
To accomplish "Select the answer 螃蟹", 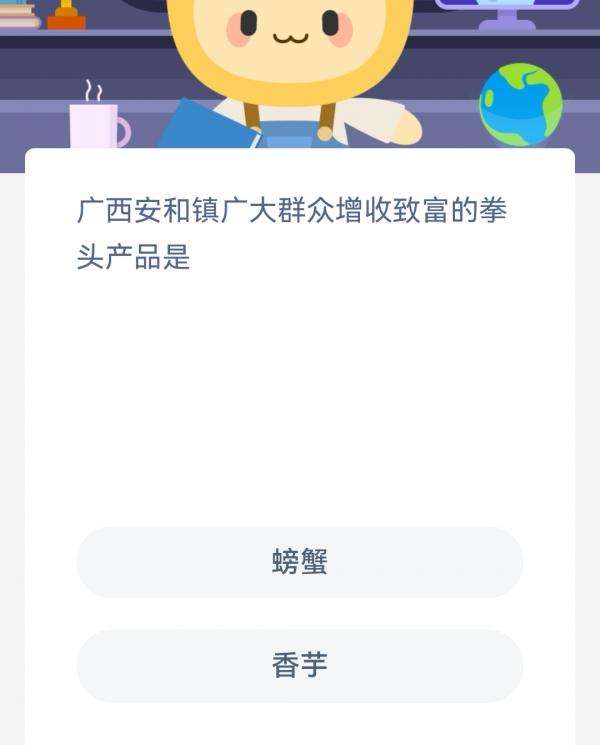I will 300,562.
